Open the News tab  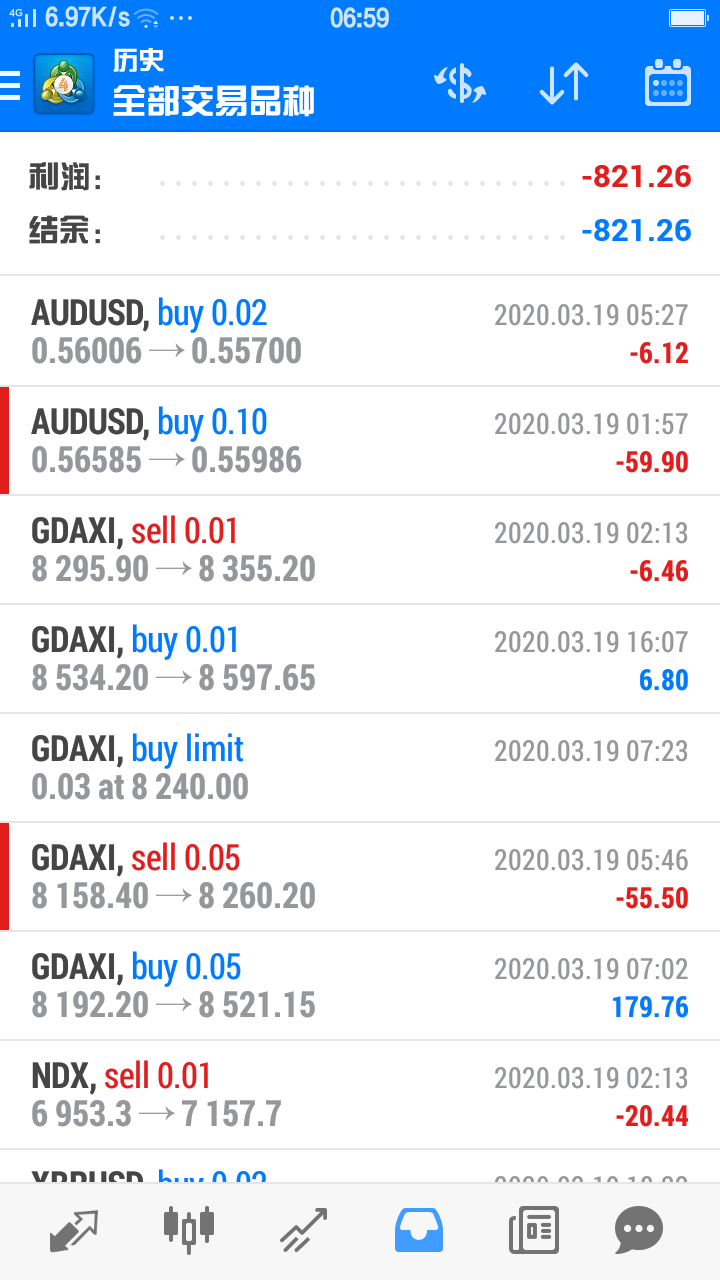[x=533, y=1230]
